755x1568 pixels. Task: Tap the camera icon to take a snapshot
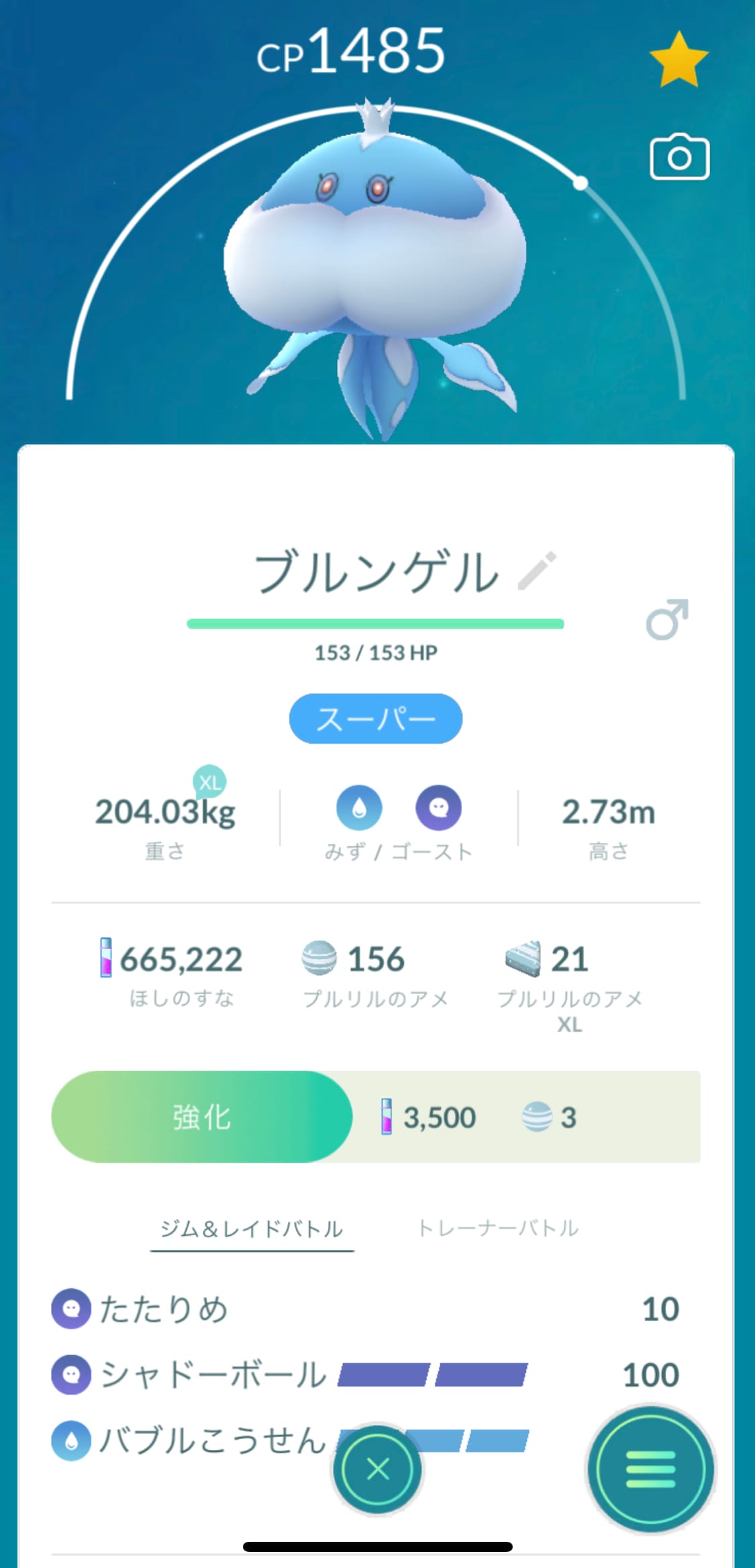pyautogui.click(x=678, y=158)
